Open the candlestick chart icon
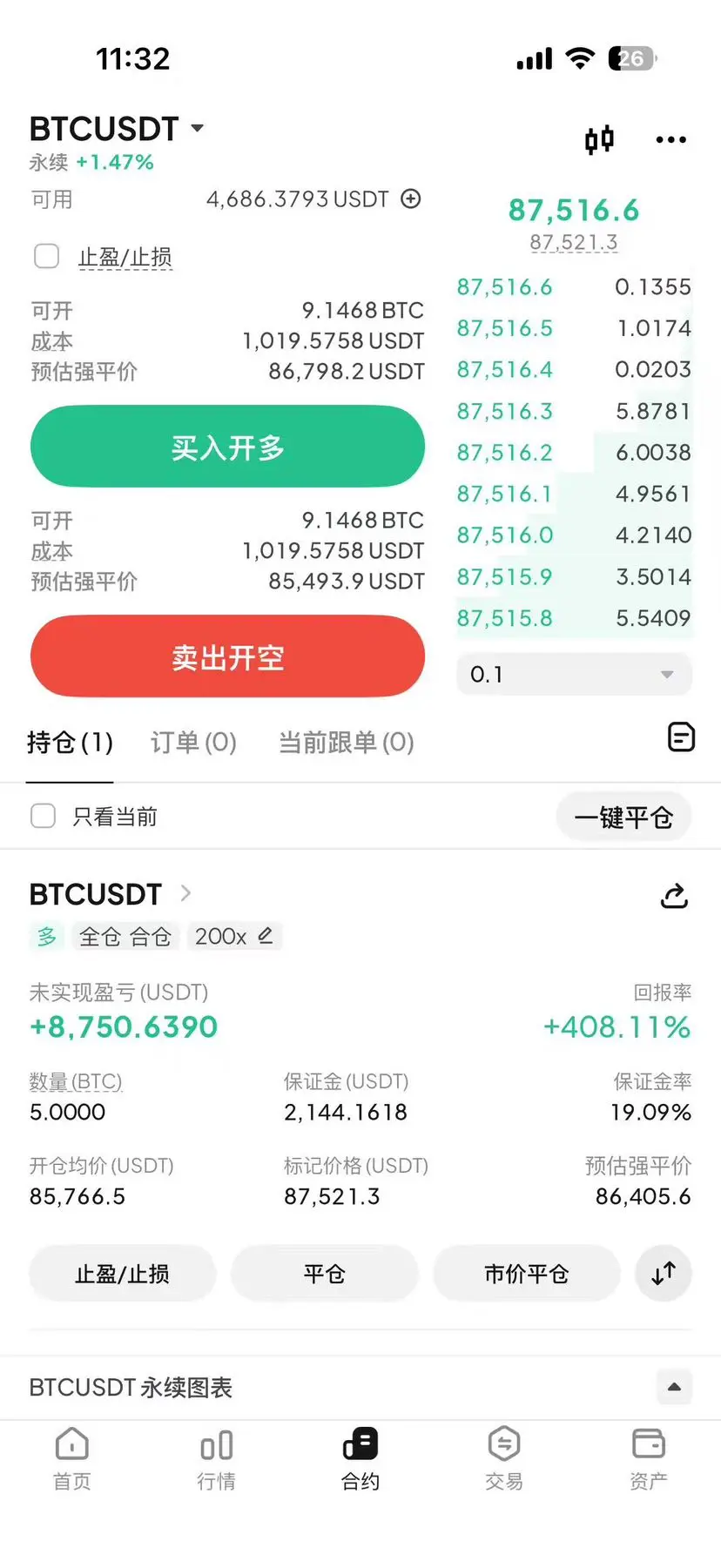721x1568 pixels. (599, 139)
